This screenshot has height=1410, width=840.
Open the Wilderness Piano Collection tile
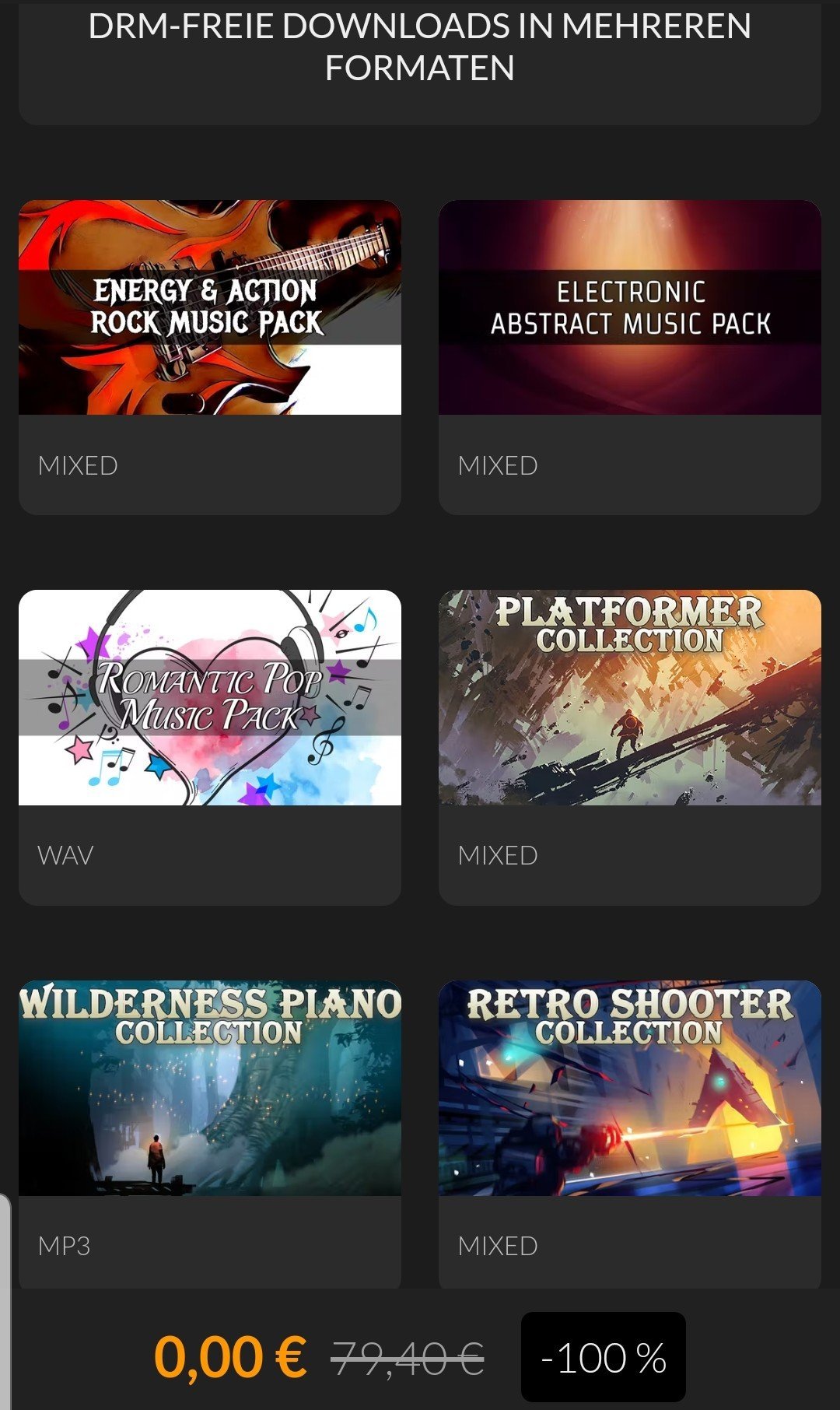pyautogui.click(x=210, y=1134)
